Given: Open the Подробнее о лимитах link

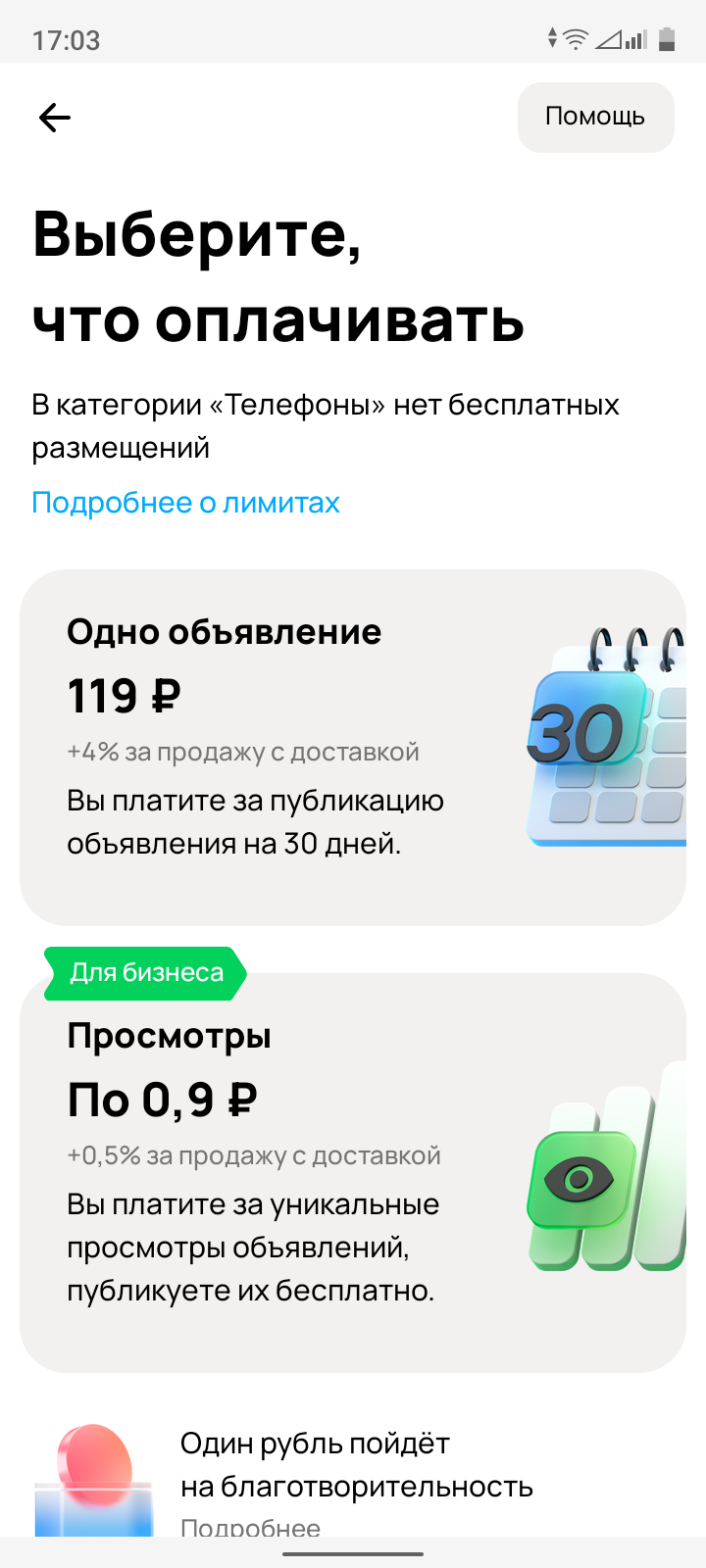Looking at the screenshot, I should [185, 503].
